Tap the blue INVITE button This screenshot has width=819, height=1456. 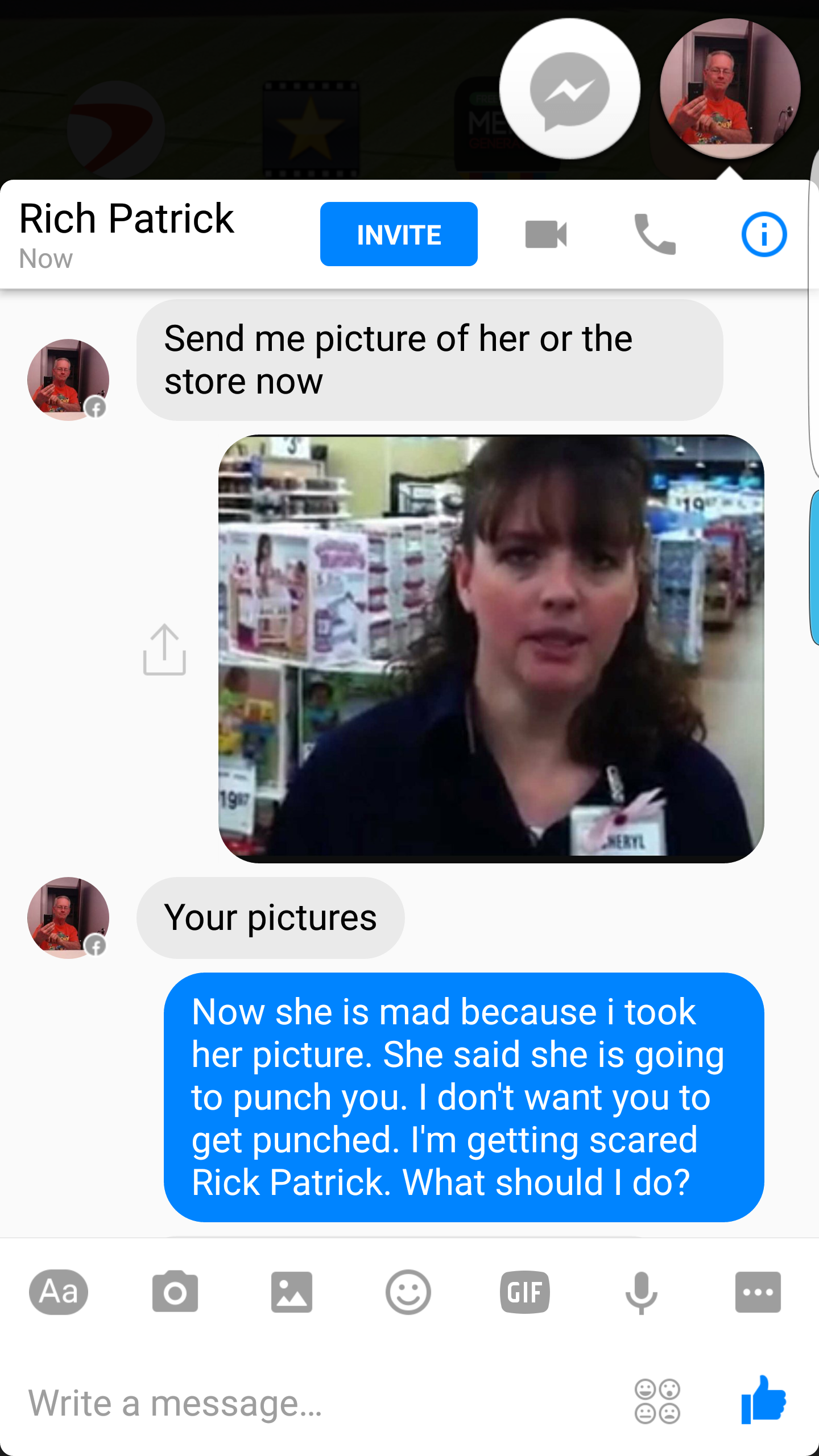click(399, 234)
